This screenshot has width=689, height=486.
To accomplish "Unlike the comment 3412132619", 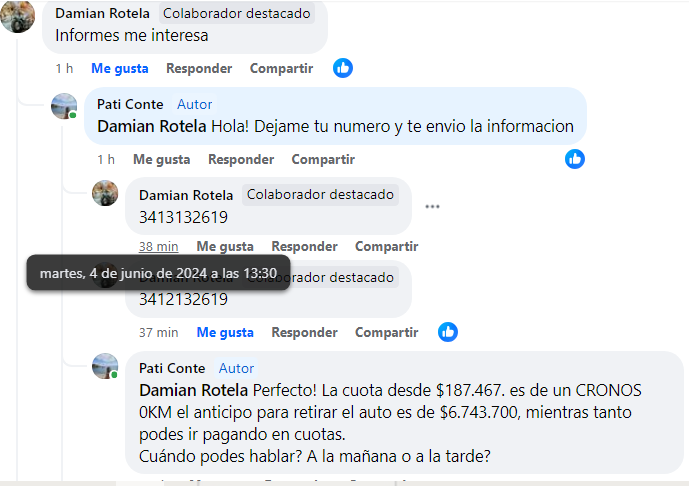I will click(x=224, y=332).
